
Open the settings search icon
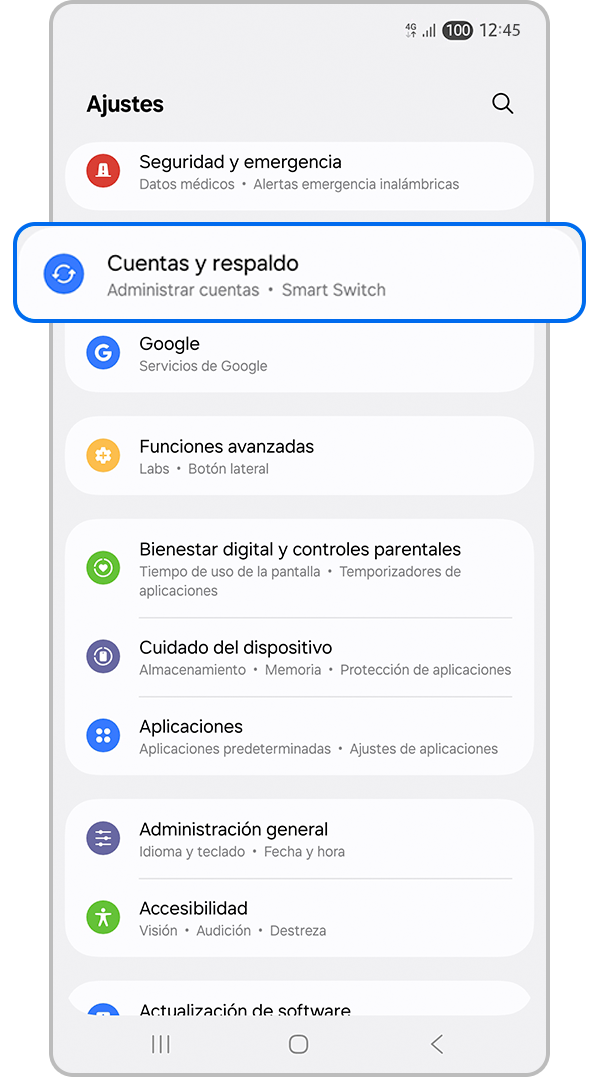[x=503, y=104]
